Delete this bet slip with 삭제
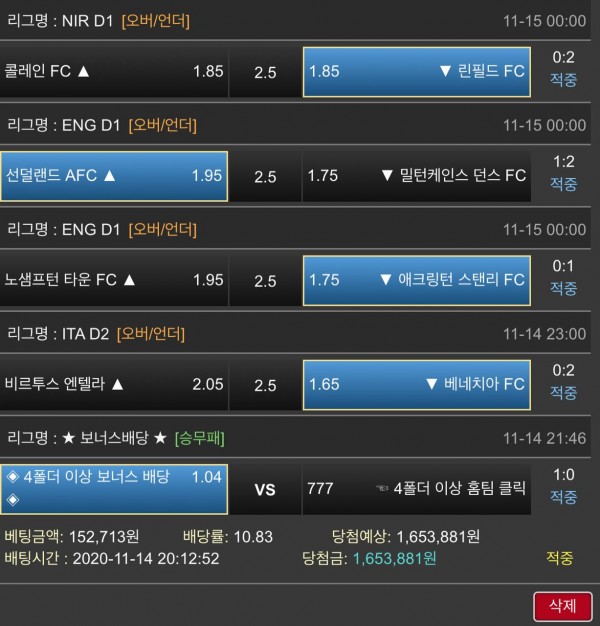Screen dimensions: 600x626 pyautogui.click(x=561, y=605)
